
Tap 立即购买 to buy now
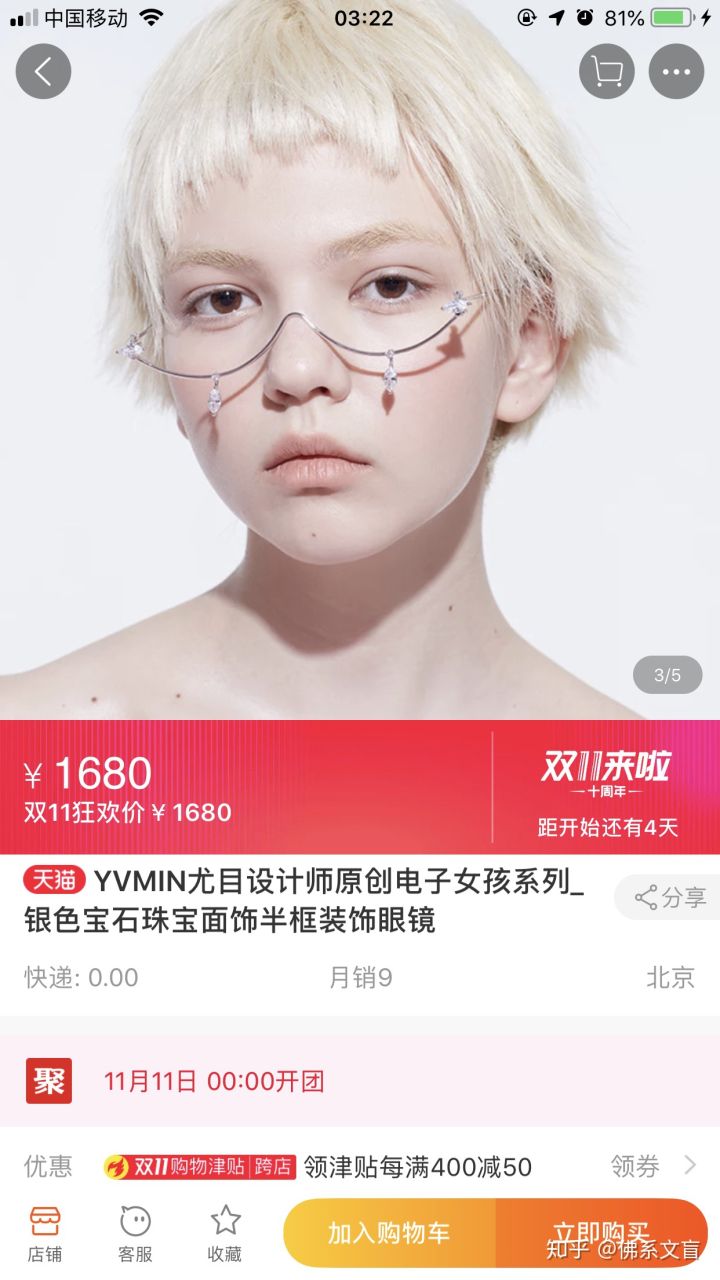pyautogui.click(x=602, y=1233)
